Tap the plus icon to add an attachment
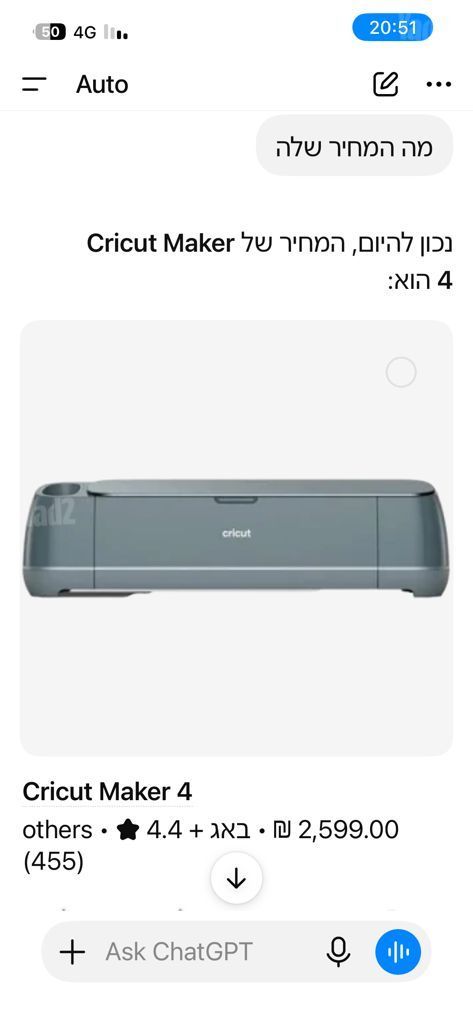The width and height of the screenshot is (473, 1024). tap(73, 952)
